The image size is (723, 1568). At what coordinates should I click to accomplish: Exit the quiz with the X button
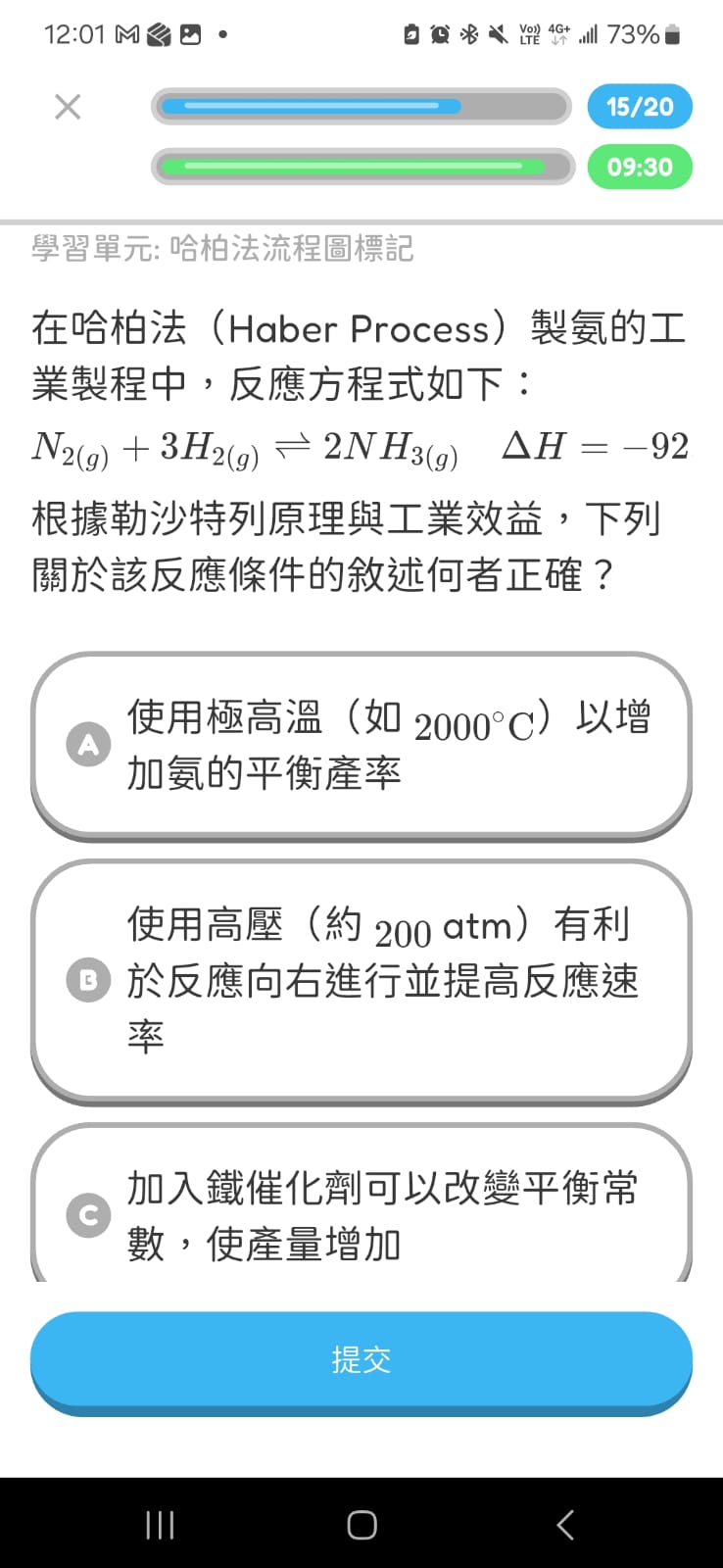pos(67,108)
